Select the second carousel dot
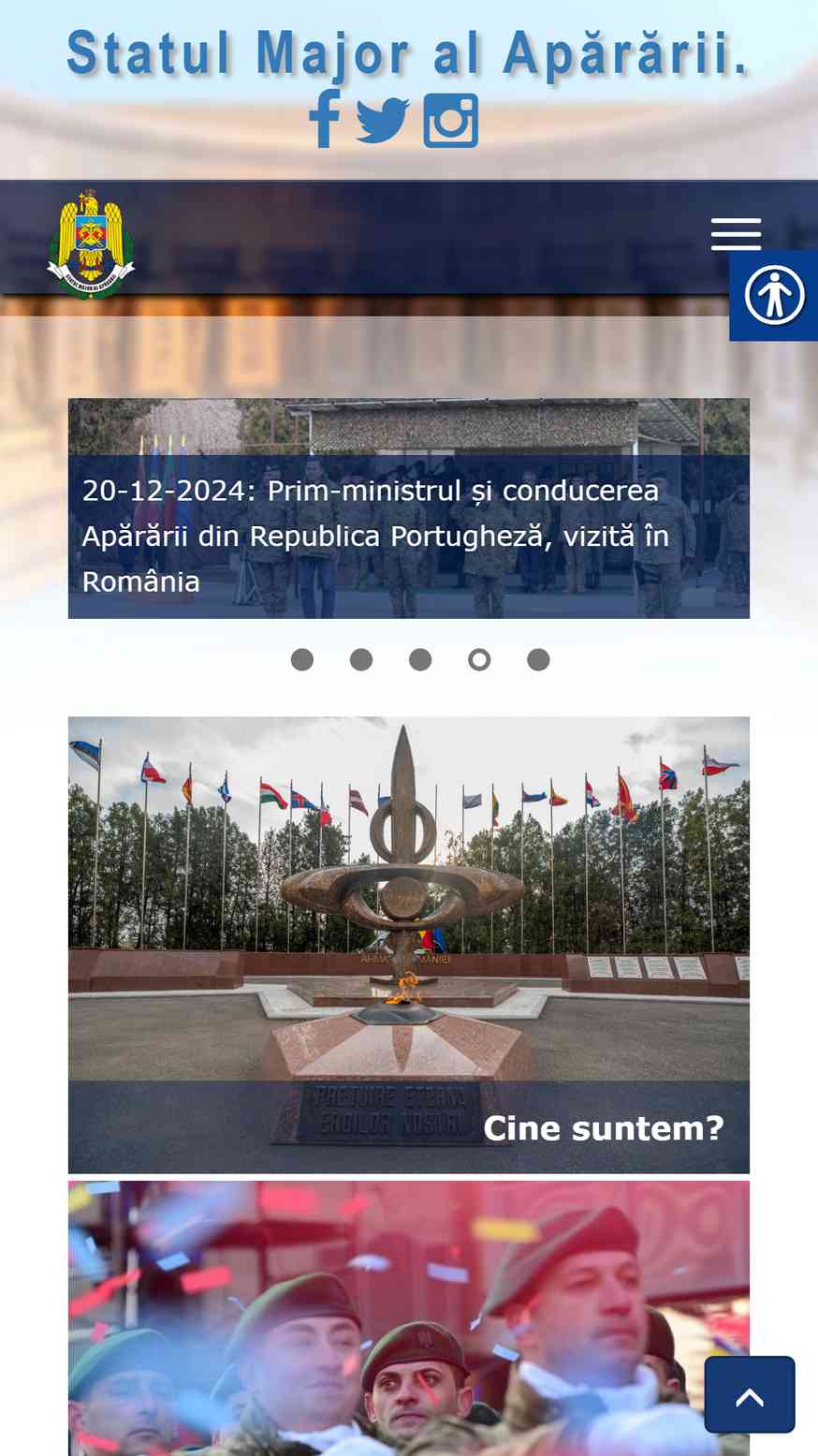The image size is (818, 1456). point(361,660)
